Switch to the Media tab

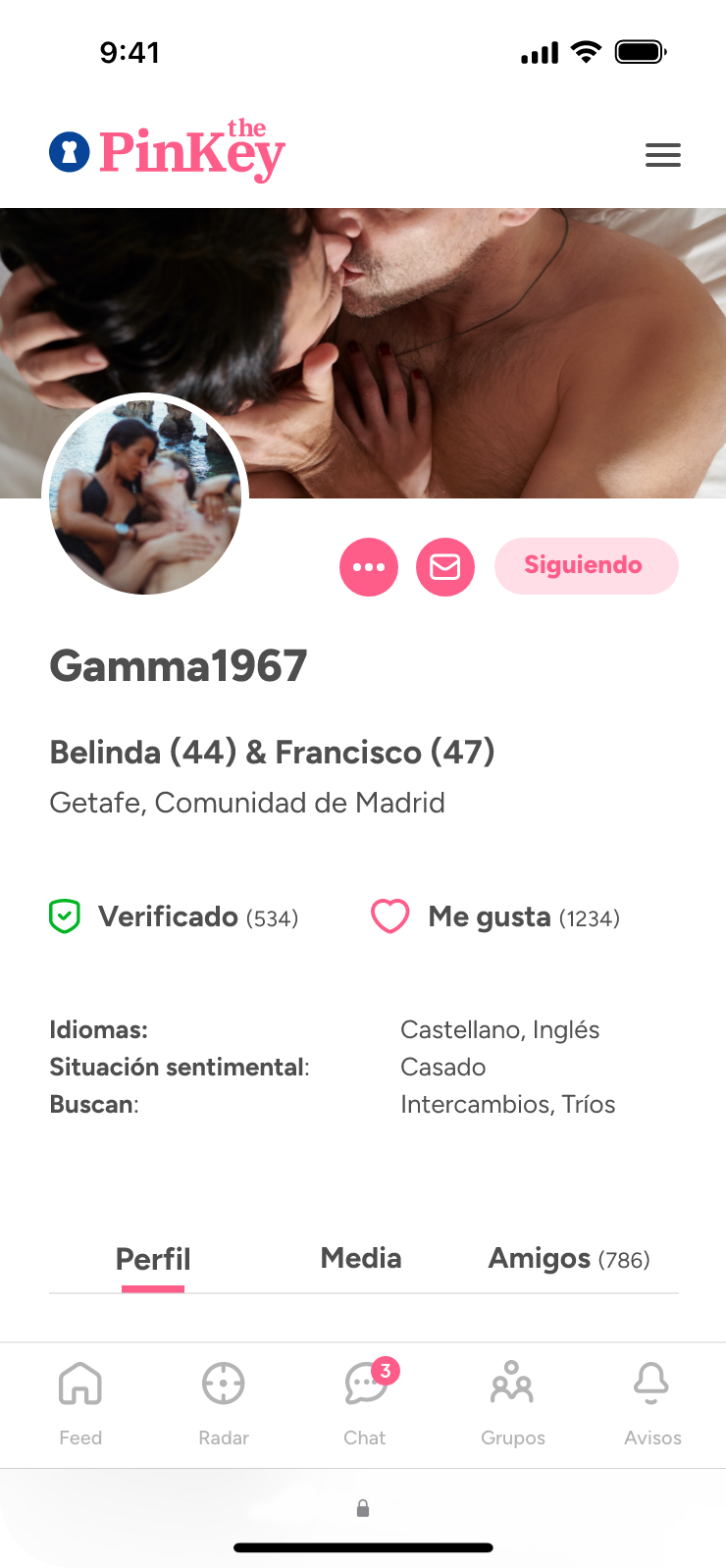click(361, 1258)
